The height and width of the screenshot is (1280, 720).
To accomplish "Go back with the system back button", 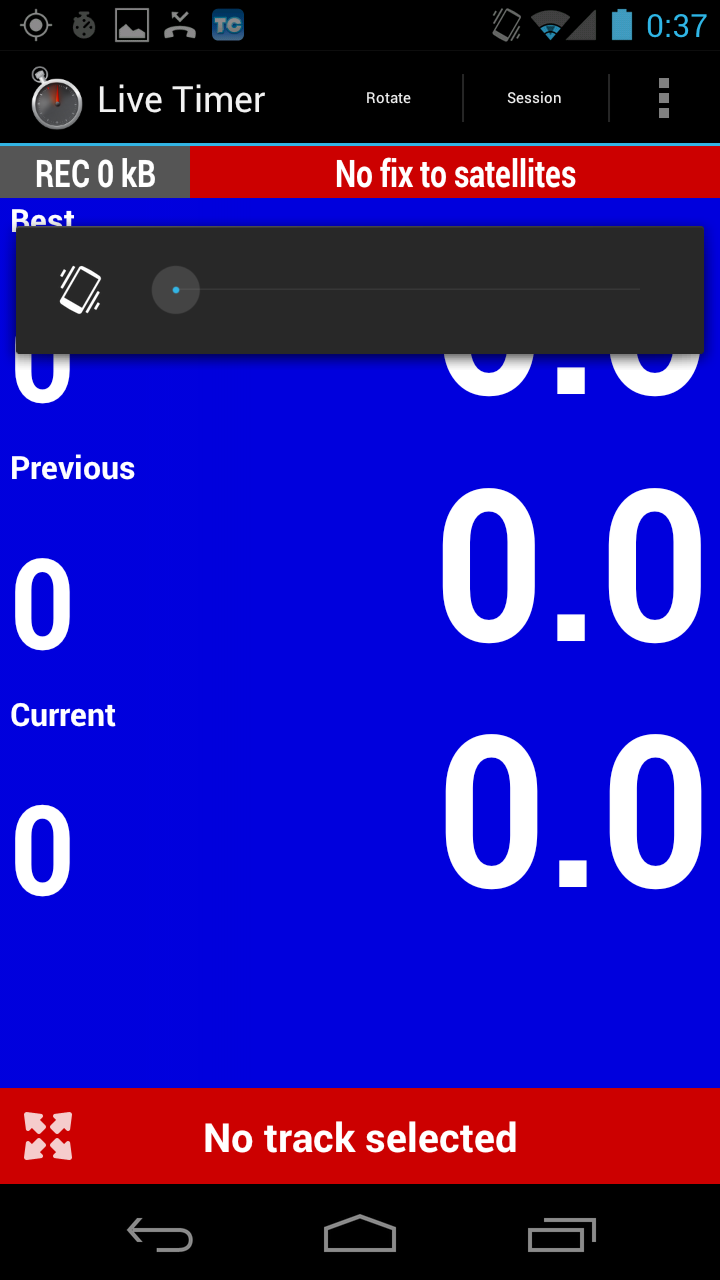I will [x=160, y=1234].
